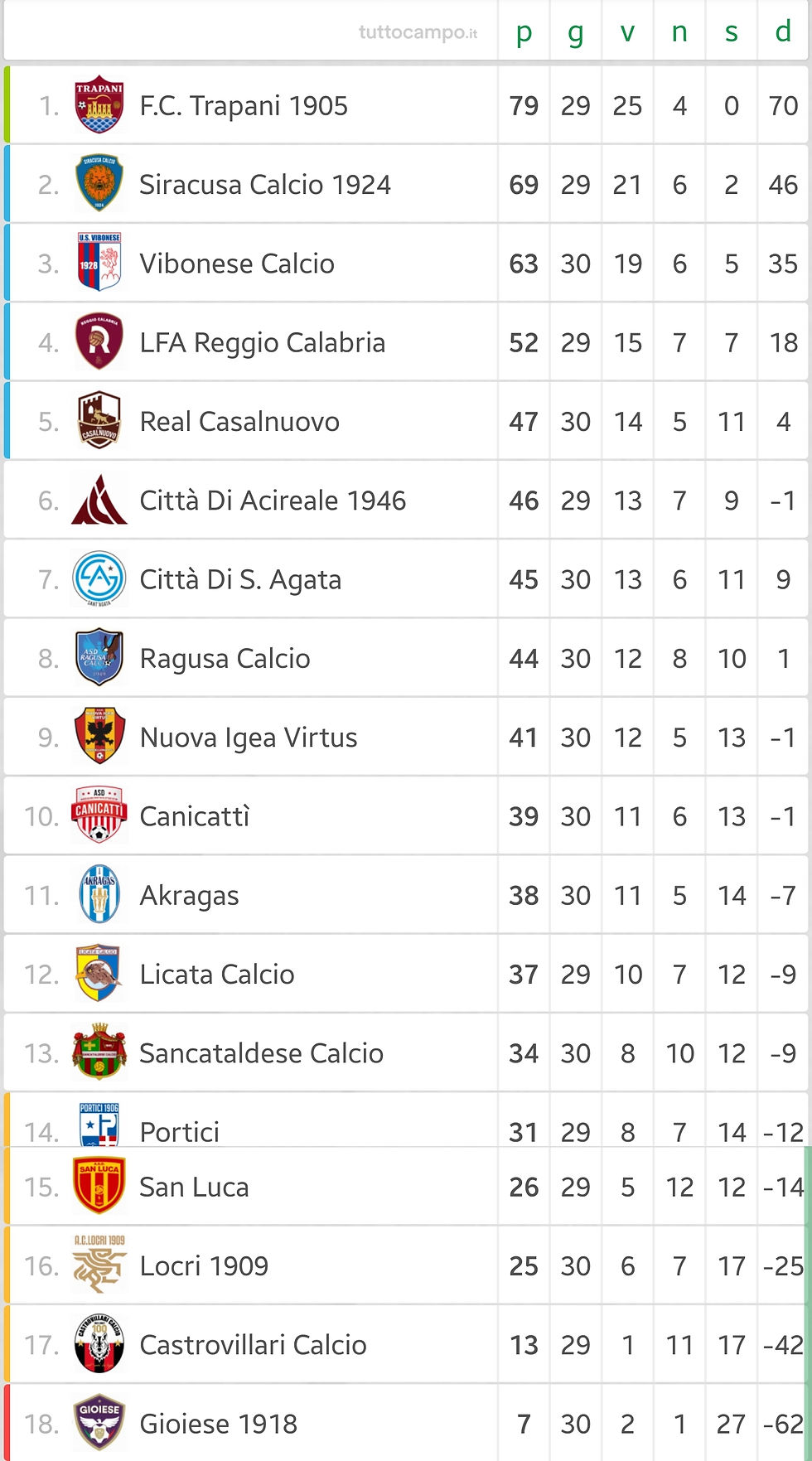Open Castrovillari Calcio team page
This screenshot has height=1461, width=812.
coord(406,1344)
